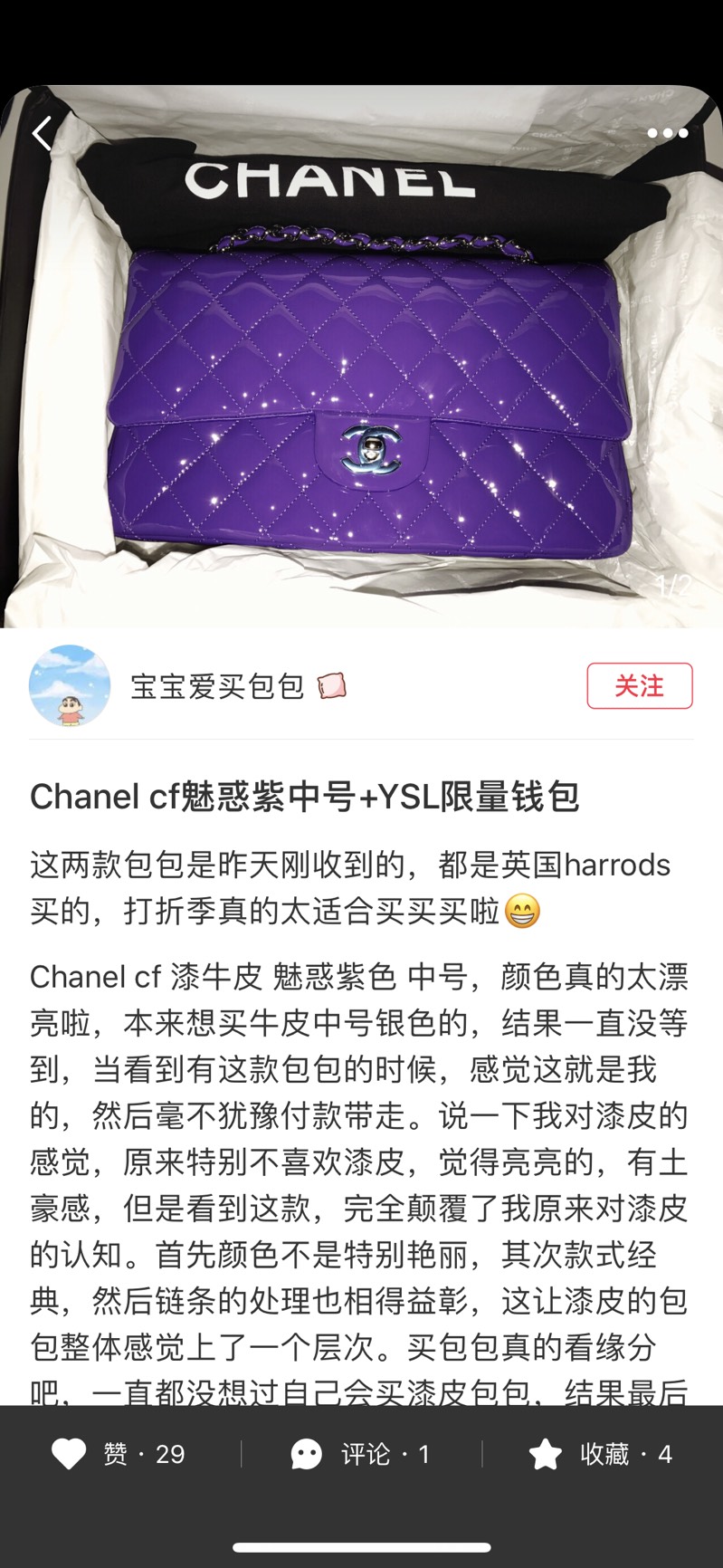723x1568 pixels.
Task: Open 宝宝爱买包包 profile avatar
Action: 70,686
